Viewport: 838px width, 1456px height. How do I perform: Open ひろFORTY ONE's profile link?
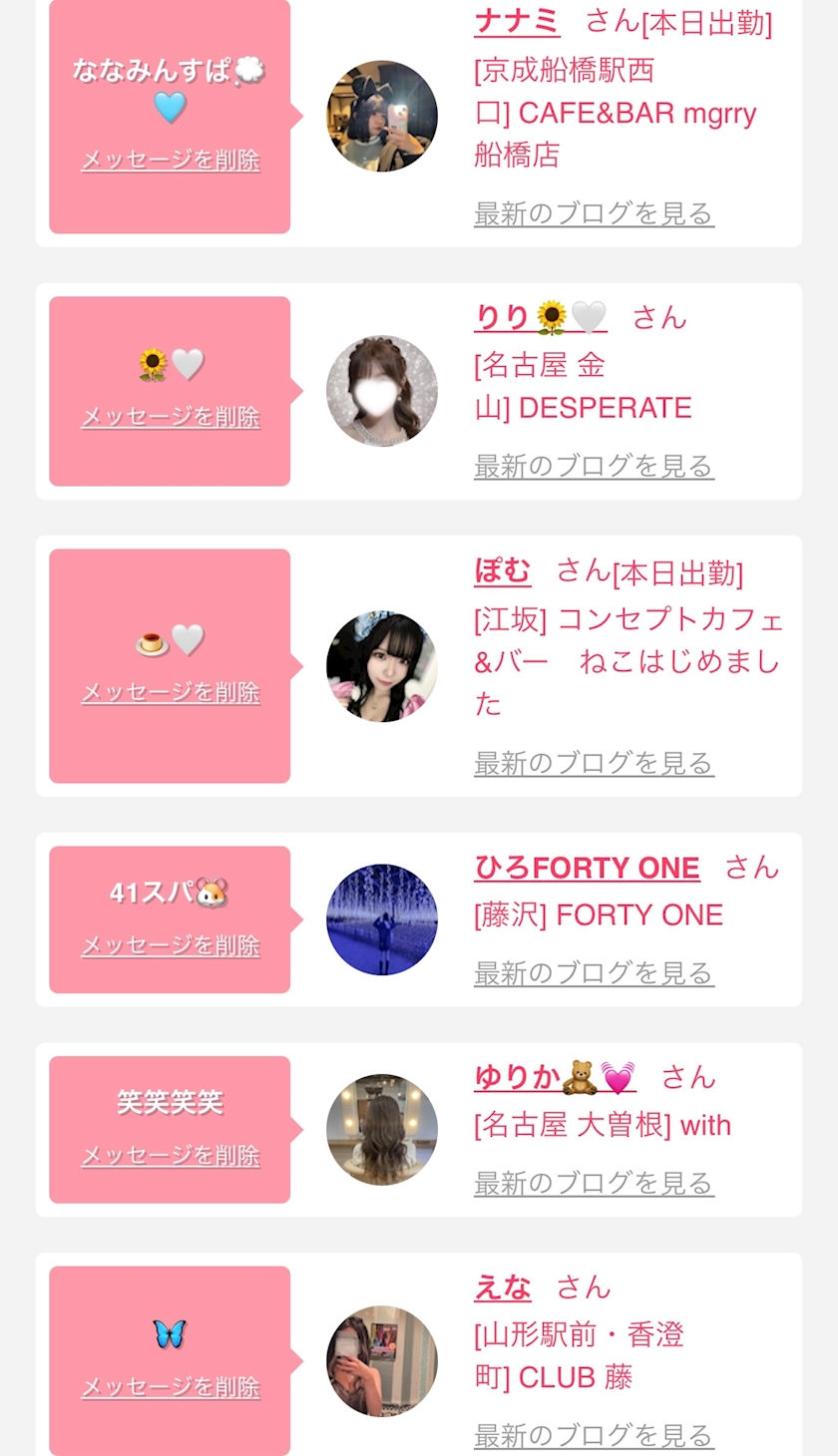click(587, 869)
